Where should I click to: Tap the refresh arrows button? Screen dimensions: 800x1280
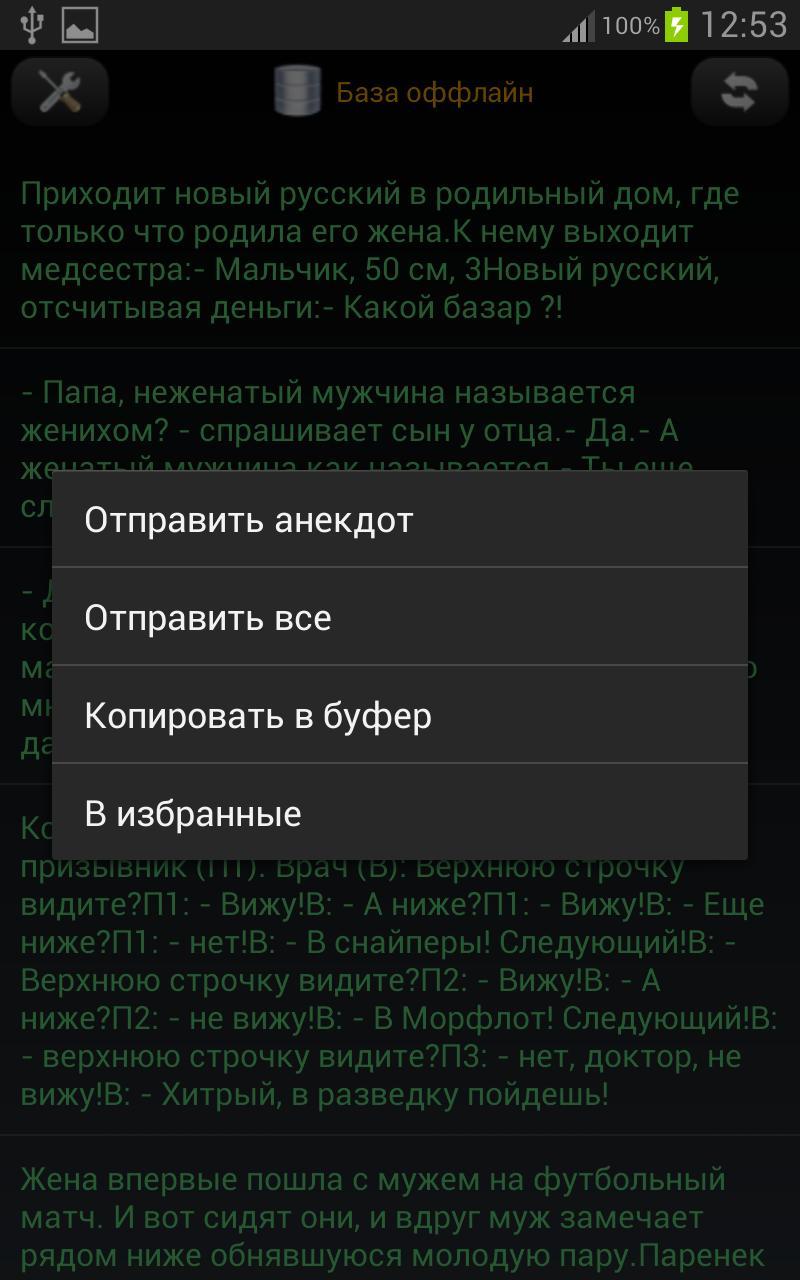click(x=739, y=92)
